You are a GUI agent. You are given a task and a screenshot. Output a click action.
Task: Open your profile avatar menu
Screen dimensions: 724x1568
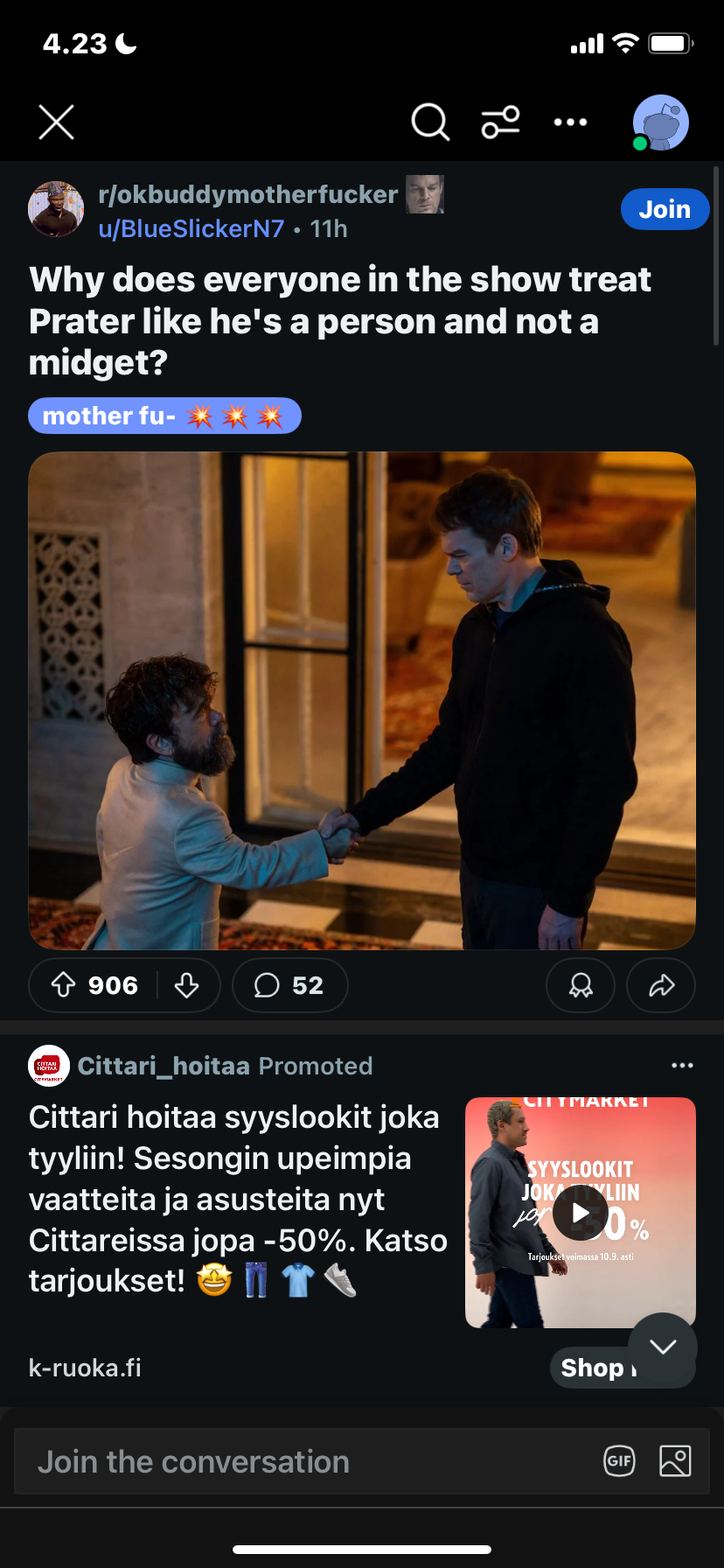[661, 122]
